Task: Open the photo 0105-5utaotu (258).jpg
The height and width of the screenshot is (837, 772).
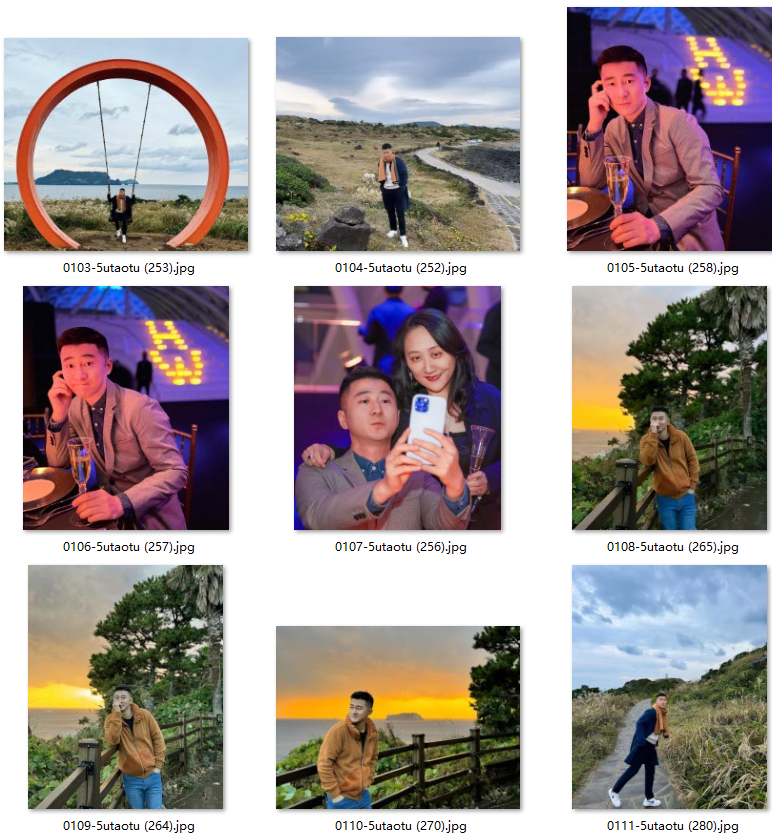Action: click(x=669, y=129)
